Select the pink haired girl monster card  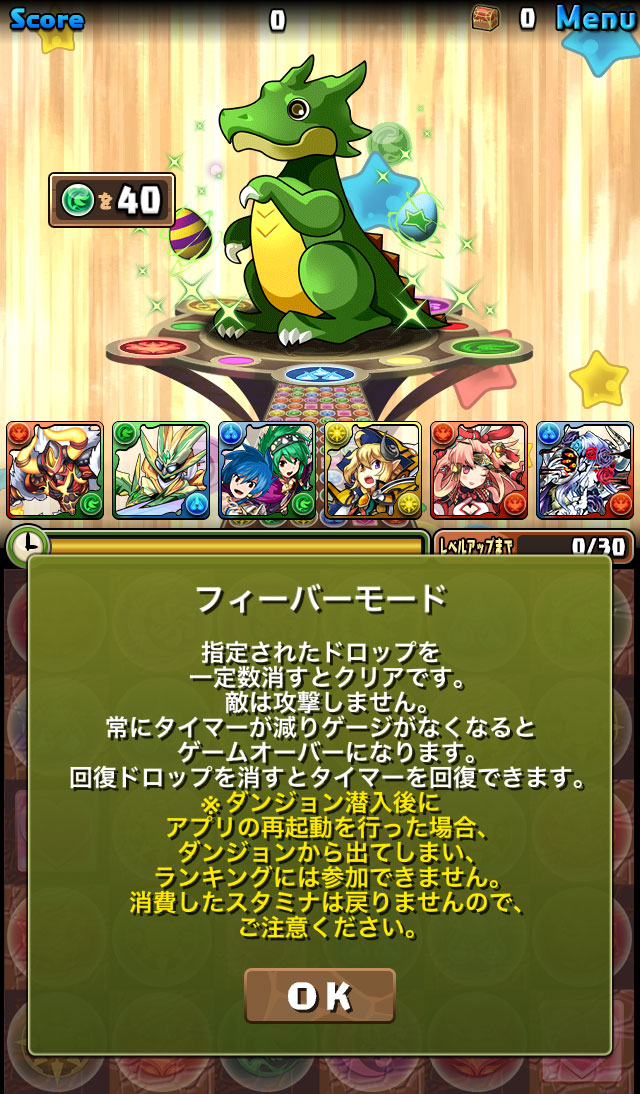coord(479,470)
